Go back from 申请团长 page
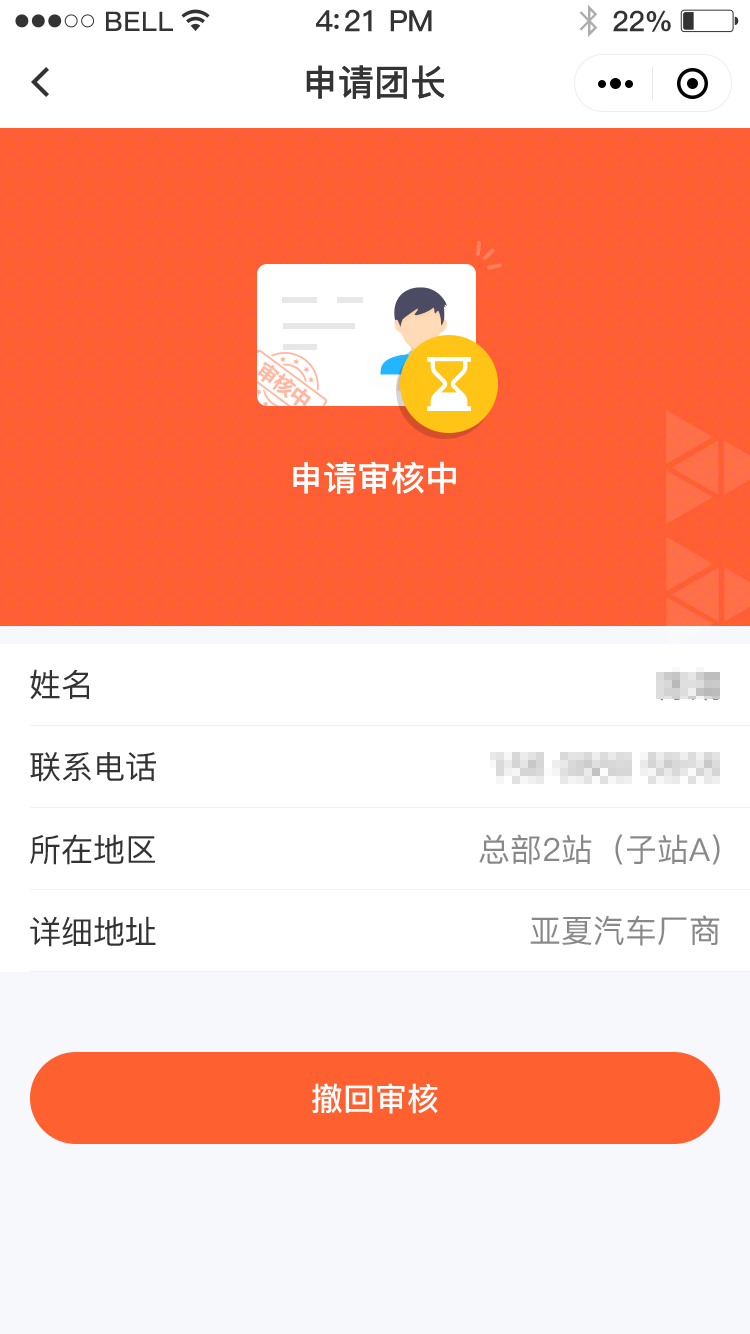750x1334 pixels. [x=40, y=82]
